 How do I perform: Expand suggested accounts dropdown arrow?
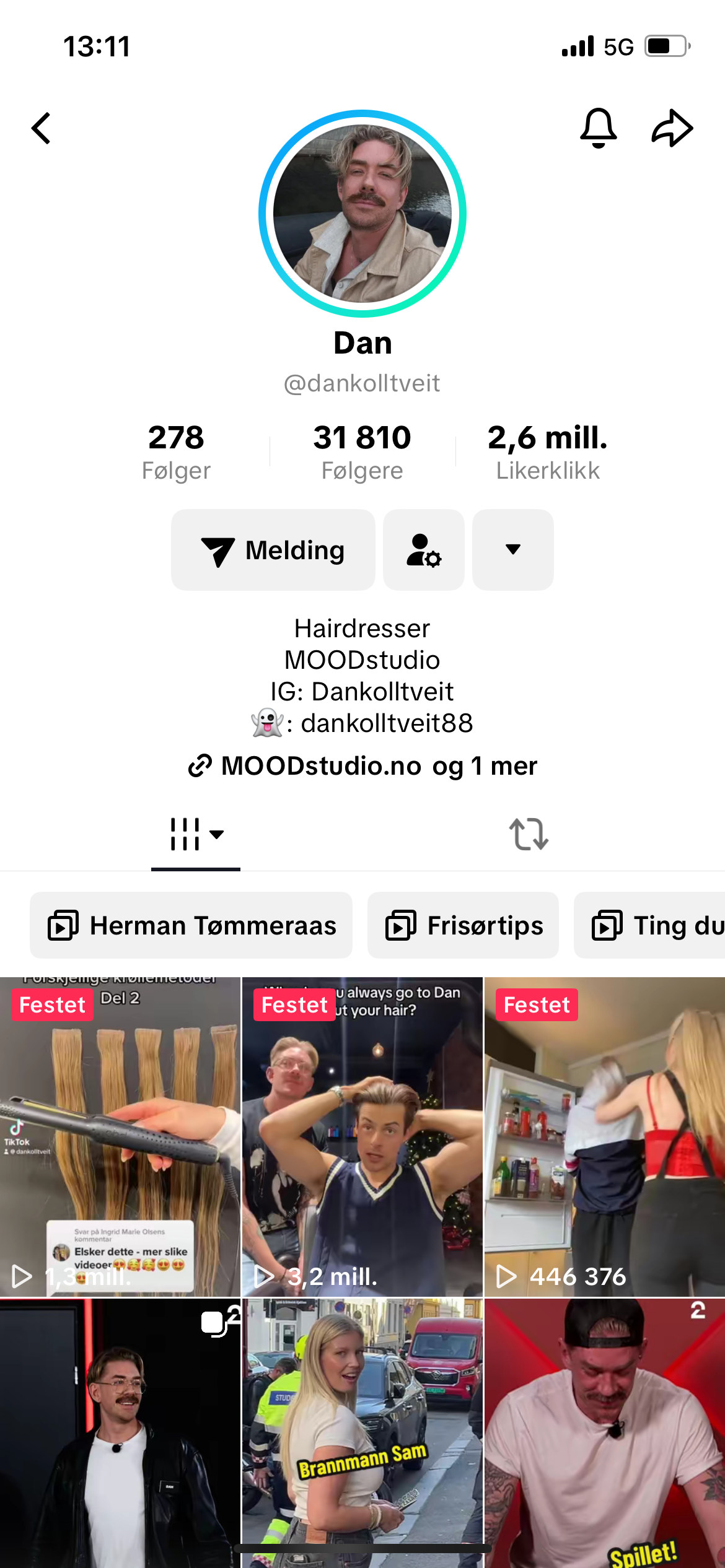pyautogui.click(x=513, y=550)
